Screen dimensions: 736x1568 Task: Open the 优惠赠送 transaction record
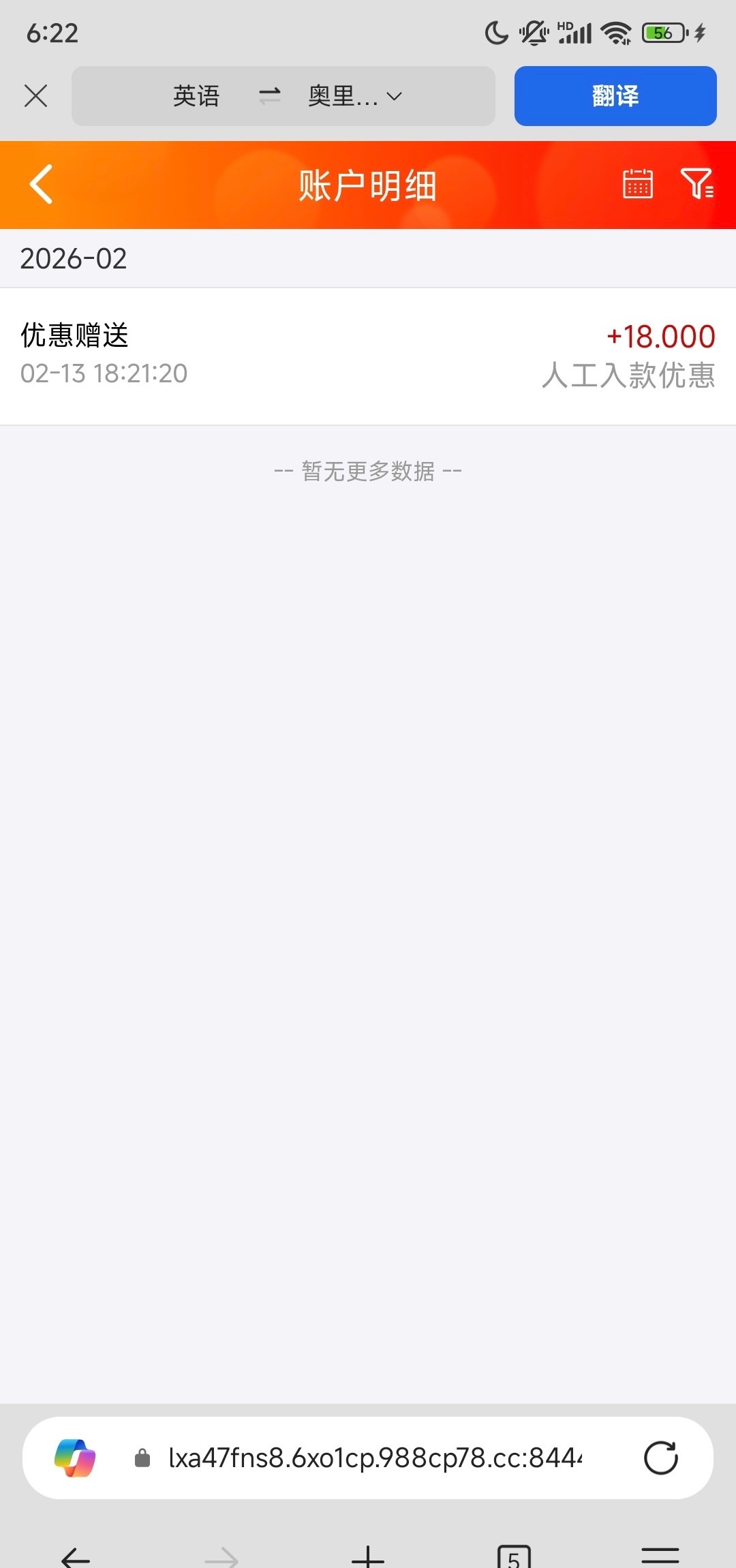[x=368, y=355]
